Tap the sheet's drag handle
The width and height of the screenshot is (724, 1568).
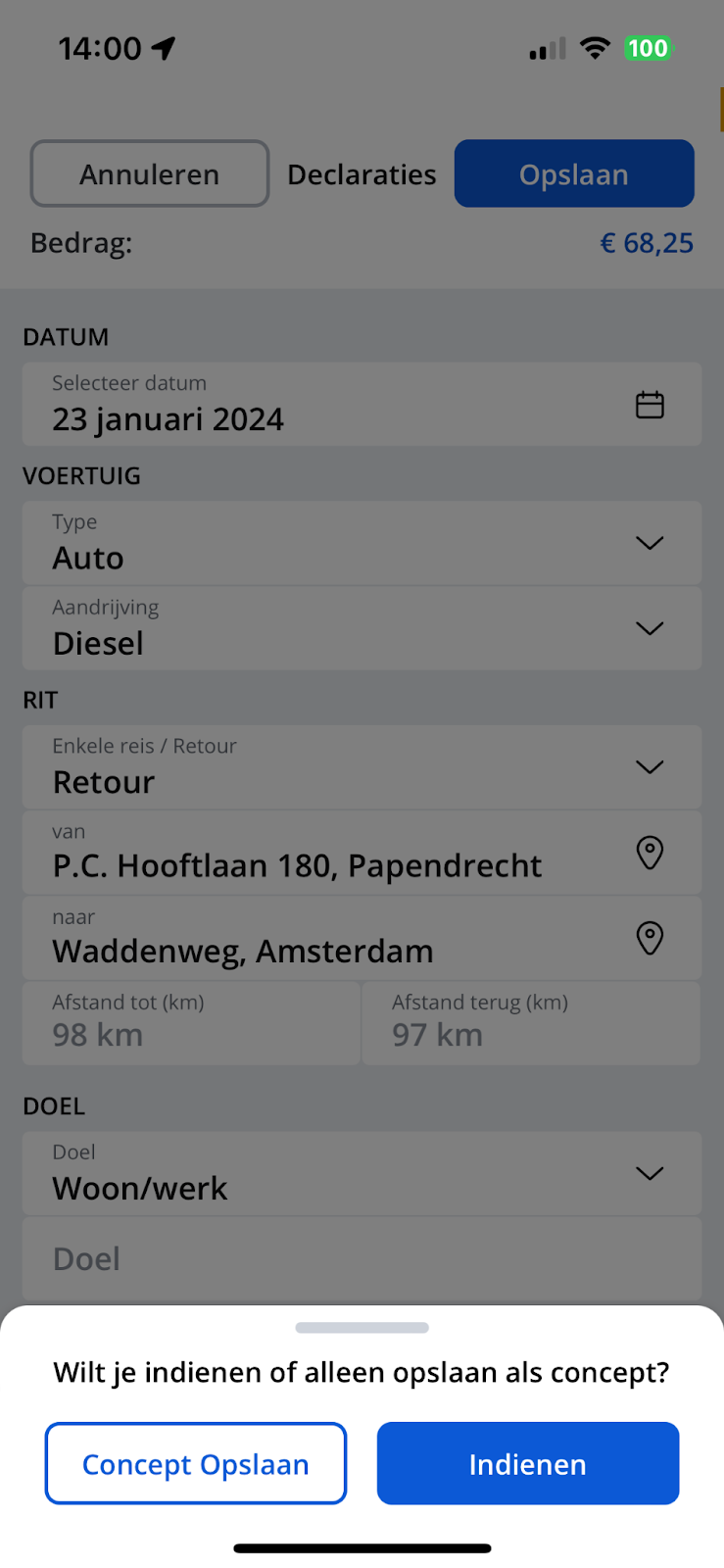[362, 1328]
